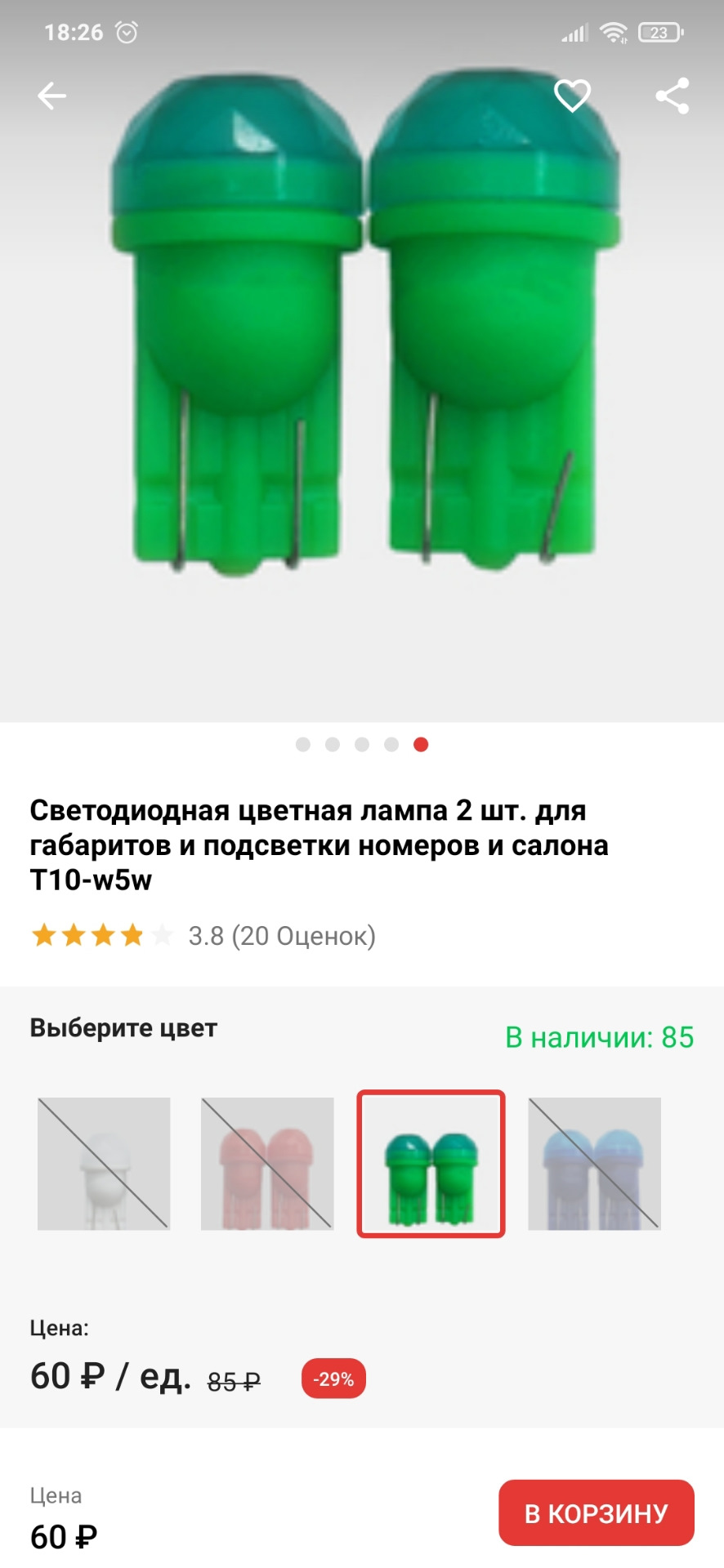Image resolution: width=724 pixels, height=1568 pixels.
Task: Check battery indicator showing 23 percent
Action: point(659,31)
